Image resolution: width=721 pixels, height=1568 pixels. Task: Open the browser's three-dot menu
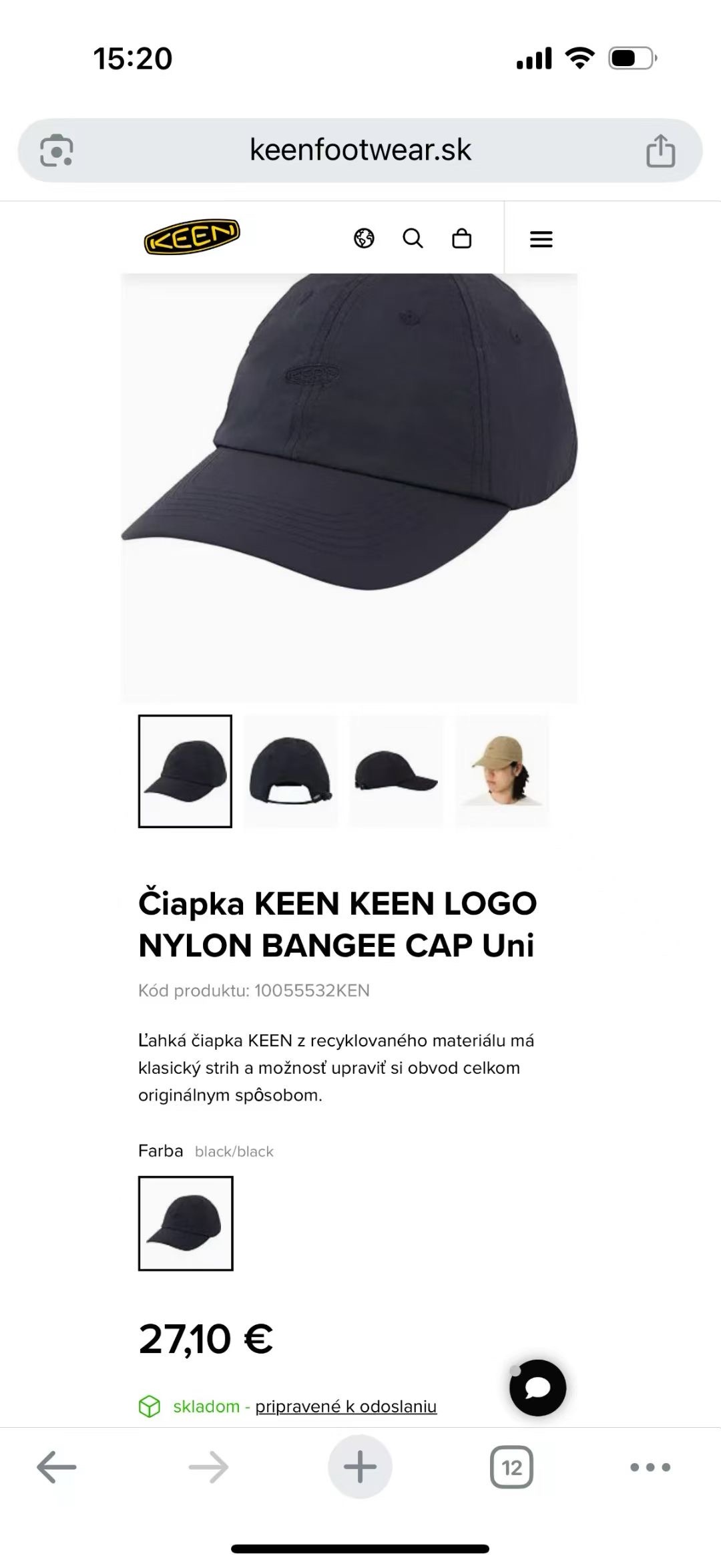(650, 1467)
